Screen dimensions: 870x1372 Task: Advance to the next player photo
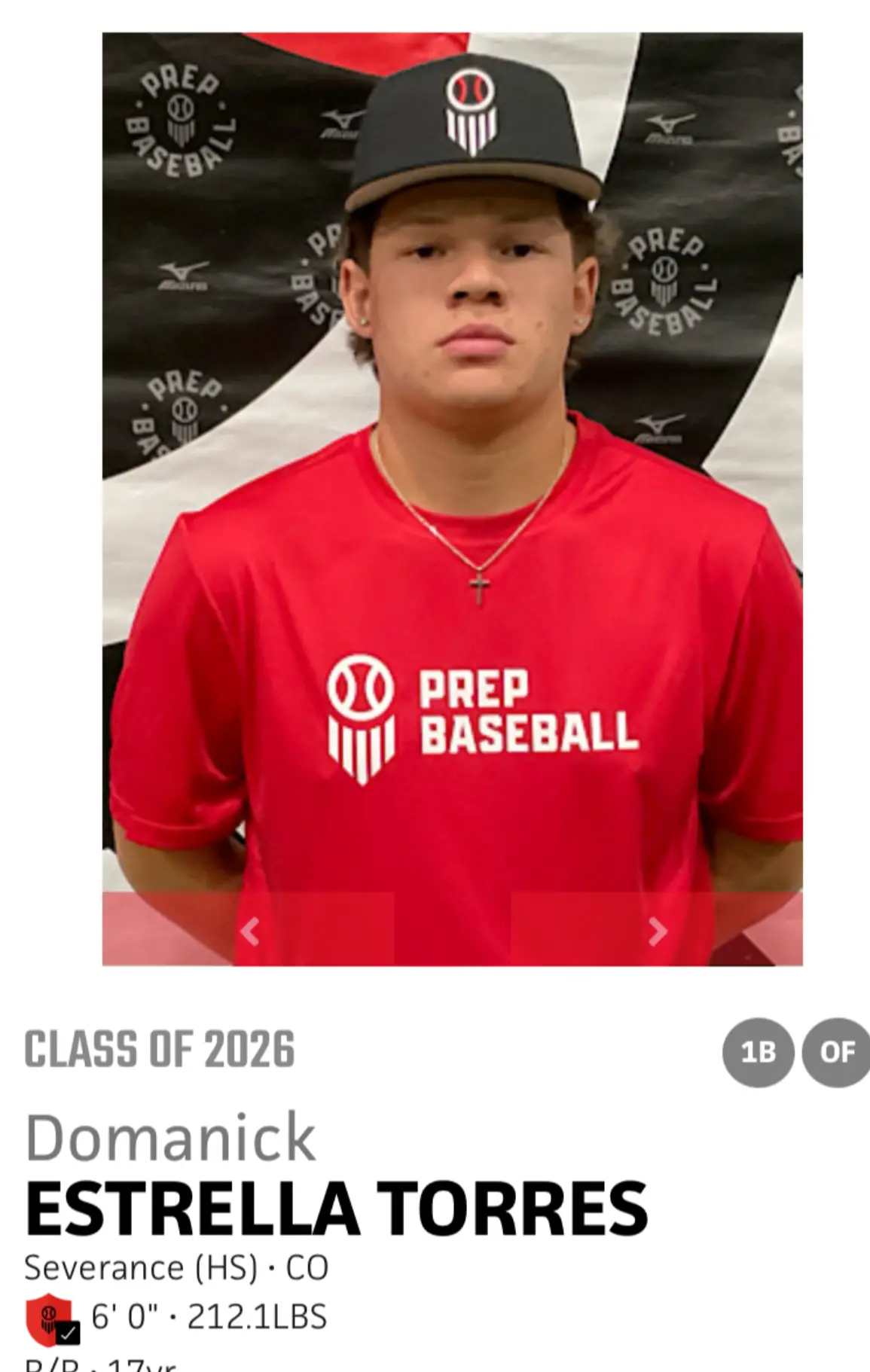657,931
